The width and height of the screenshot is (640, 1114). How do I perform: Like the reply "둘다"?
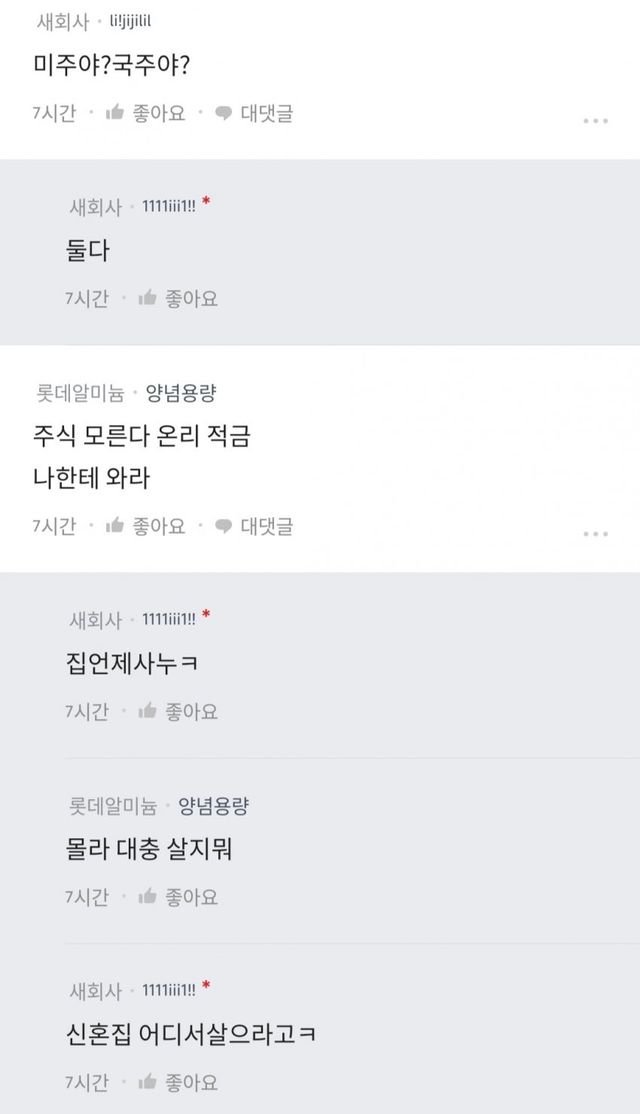178,298
